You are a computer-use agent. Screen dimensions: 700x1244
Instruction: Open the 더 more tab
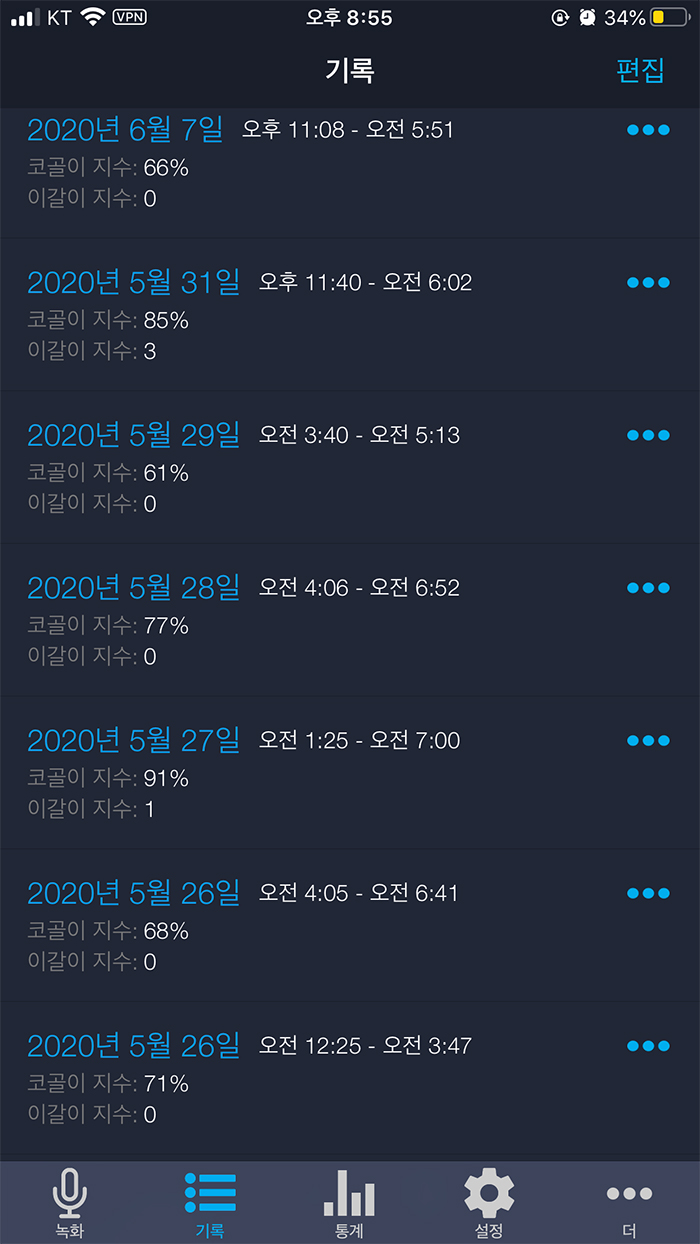tap(629, 1203)
